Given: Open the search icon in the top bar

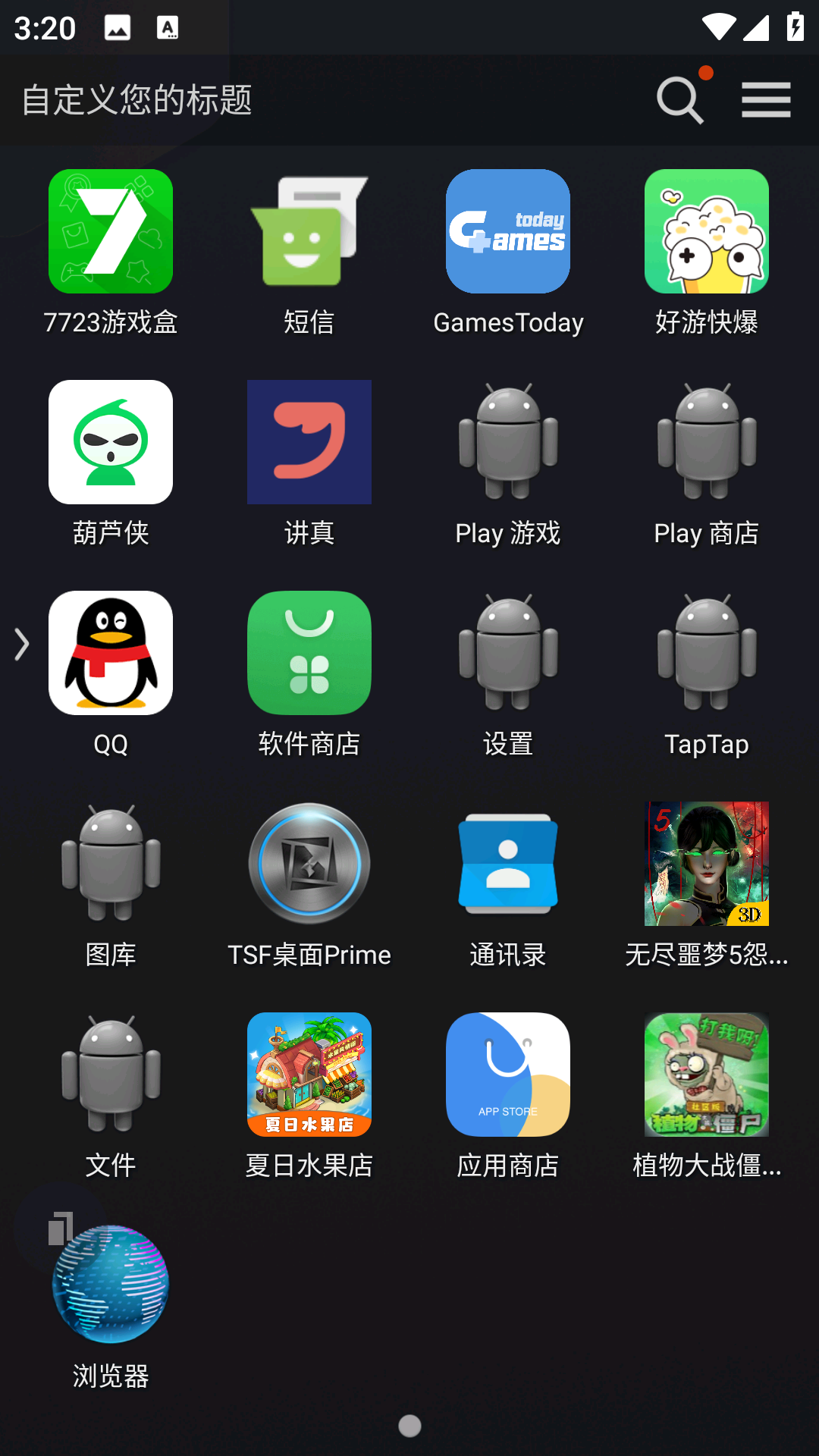Looking at the screenshot, I should 679,100.
